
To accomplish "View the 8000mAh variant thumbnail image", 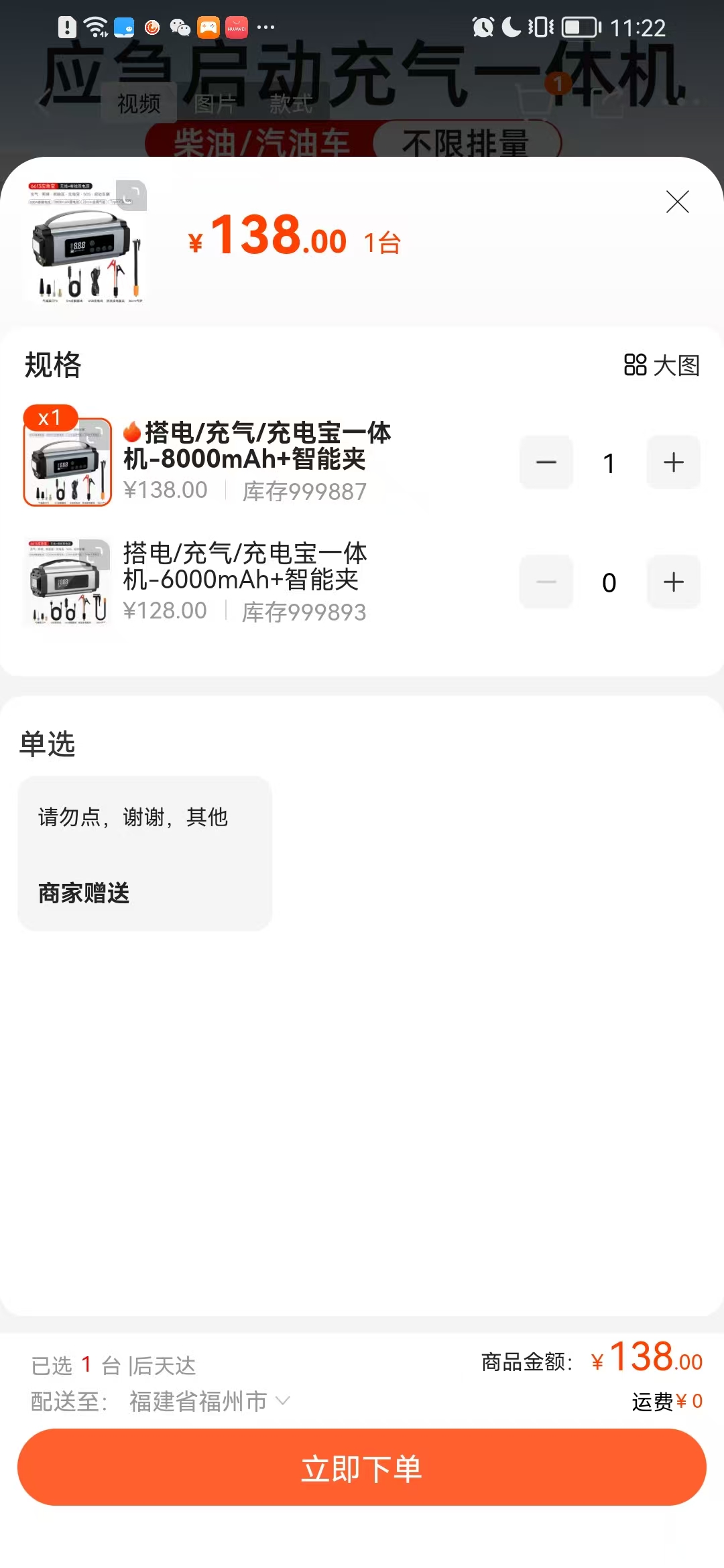I will click(68, 462).
